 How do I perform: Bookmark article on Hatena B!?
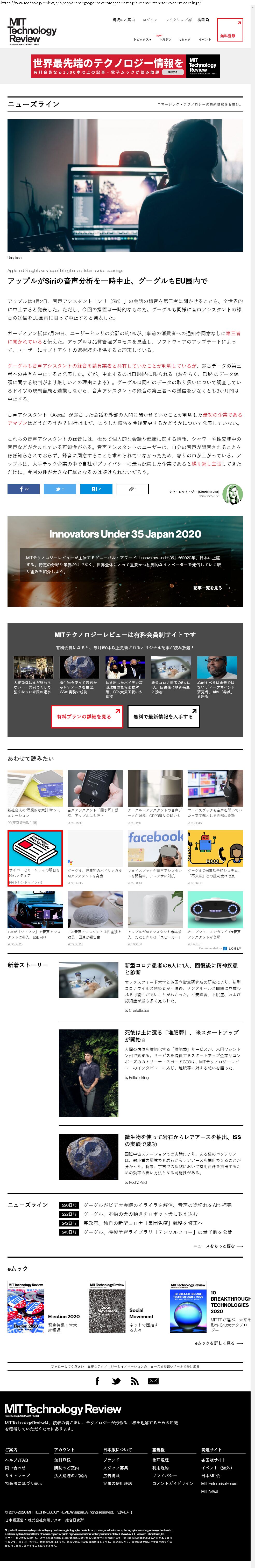tap(96, 488)
